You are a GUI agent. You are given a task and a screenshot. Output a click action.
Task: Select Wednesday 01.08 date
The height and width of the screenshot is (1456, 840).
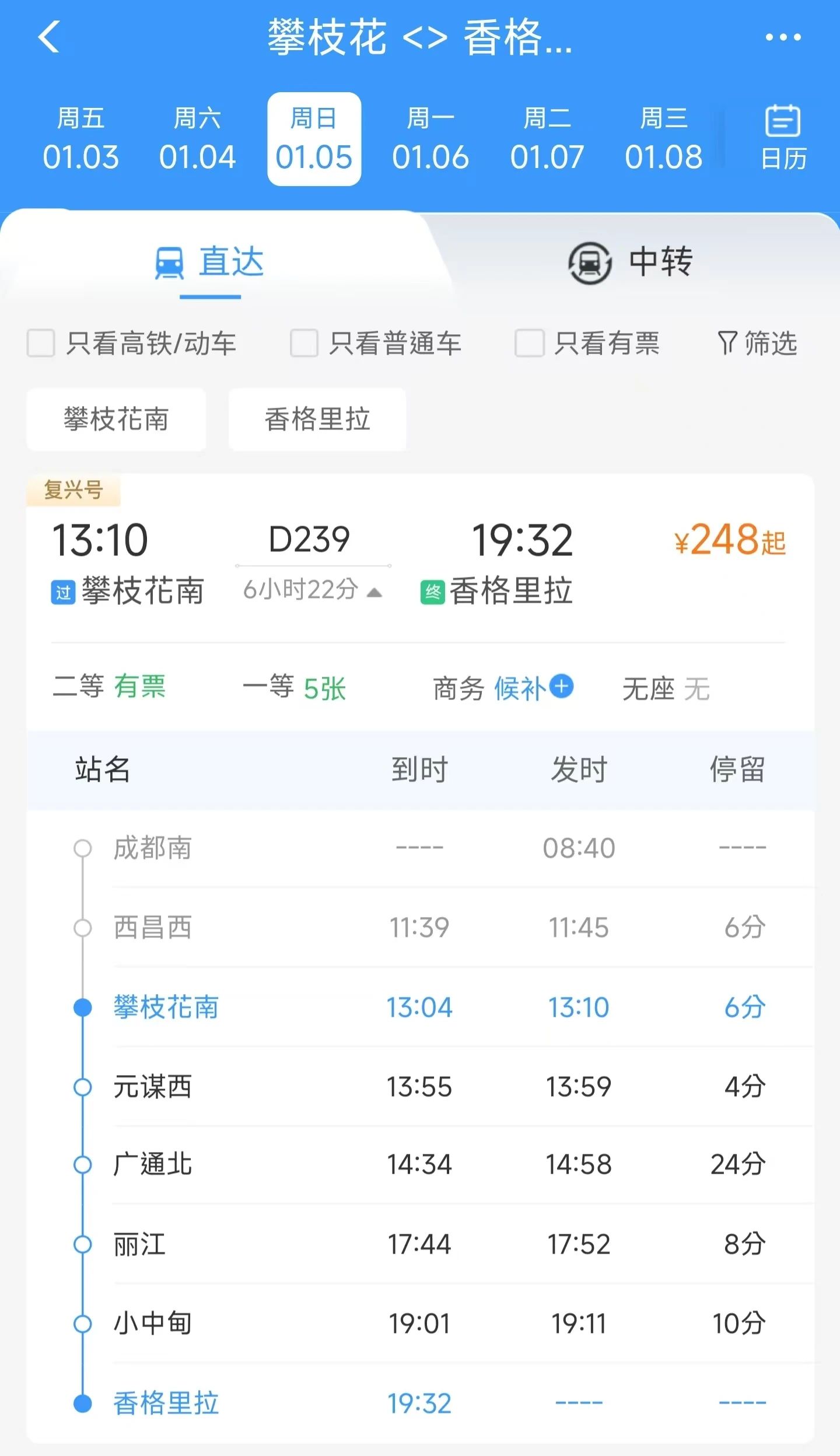click(664, 139)
